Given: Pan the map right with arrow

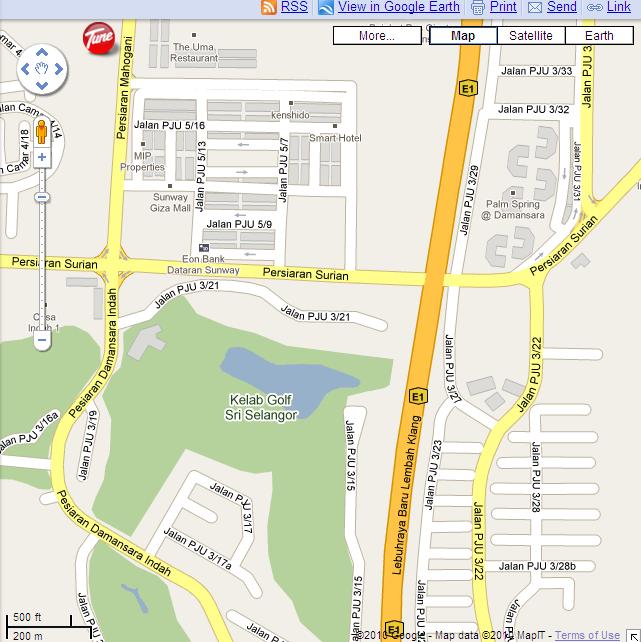Looking at the screenshot, I should [x=59, y=70].
